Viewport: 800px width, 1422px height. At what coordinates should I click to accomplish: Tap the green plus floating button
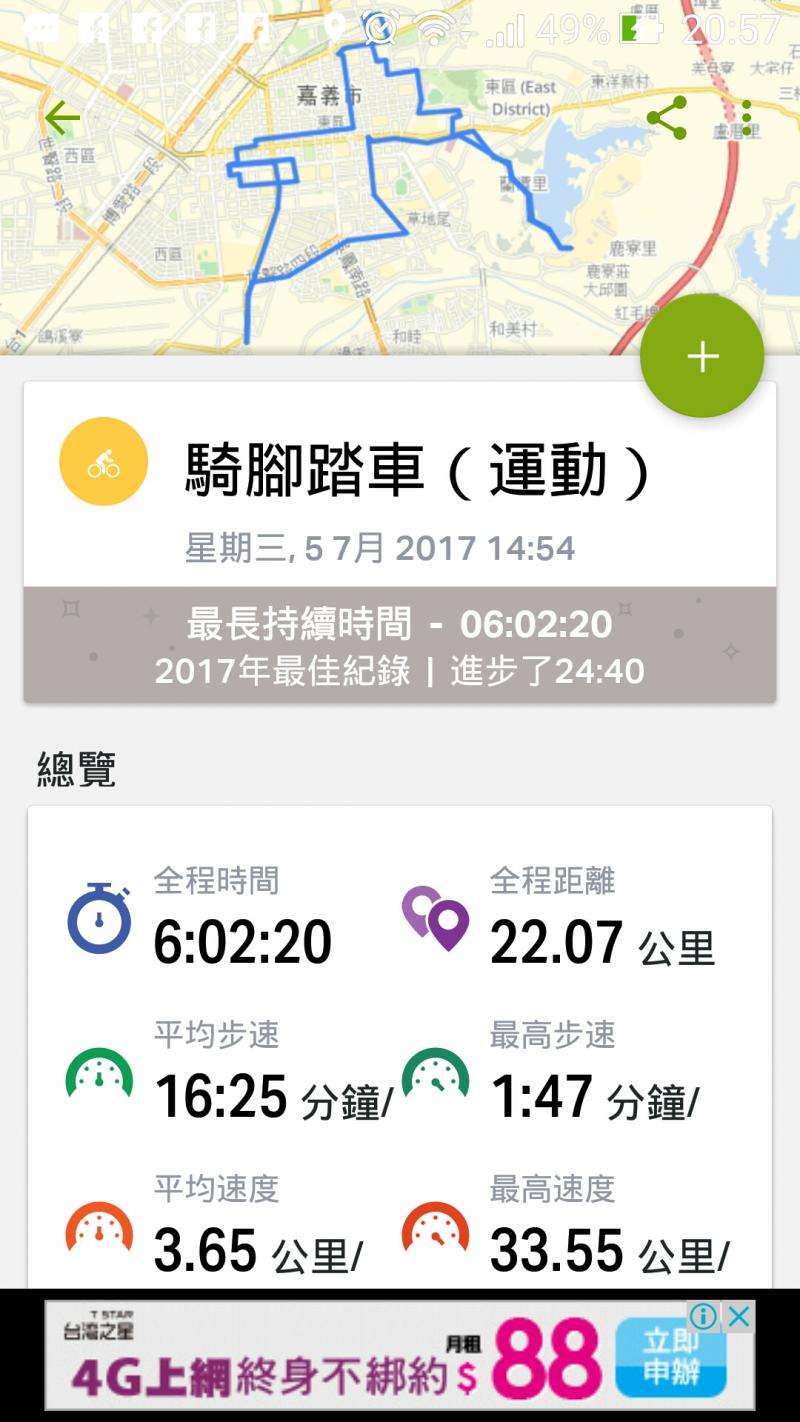[x=702, y=357]
